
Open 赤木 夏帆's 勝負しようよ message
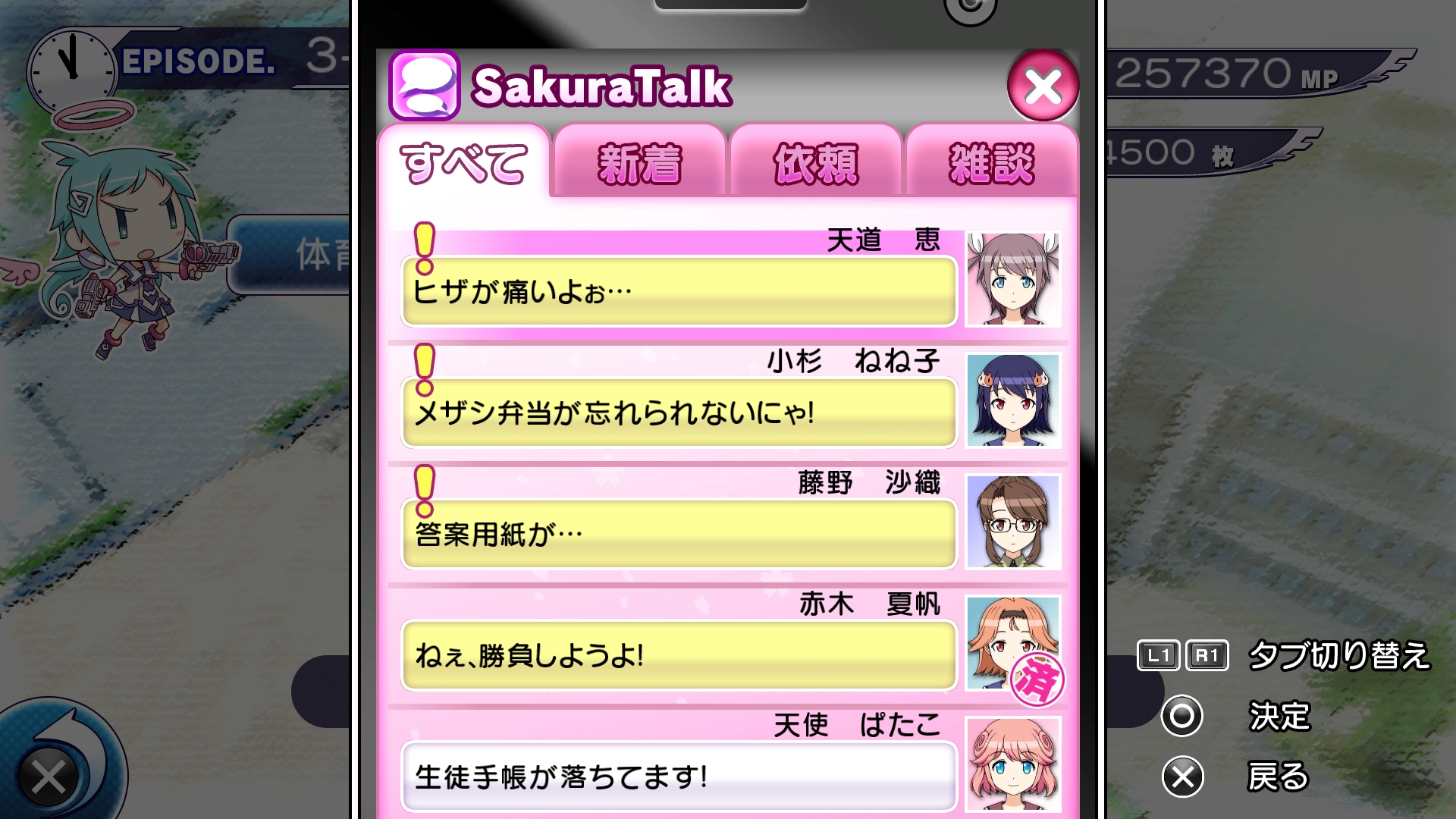[x=679, y=655]
